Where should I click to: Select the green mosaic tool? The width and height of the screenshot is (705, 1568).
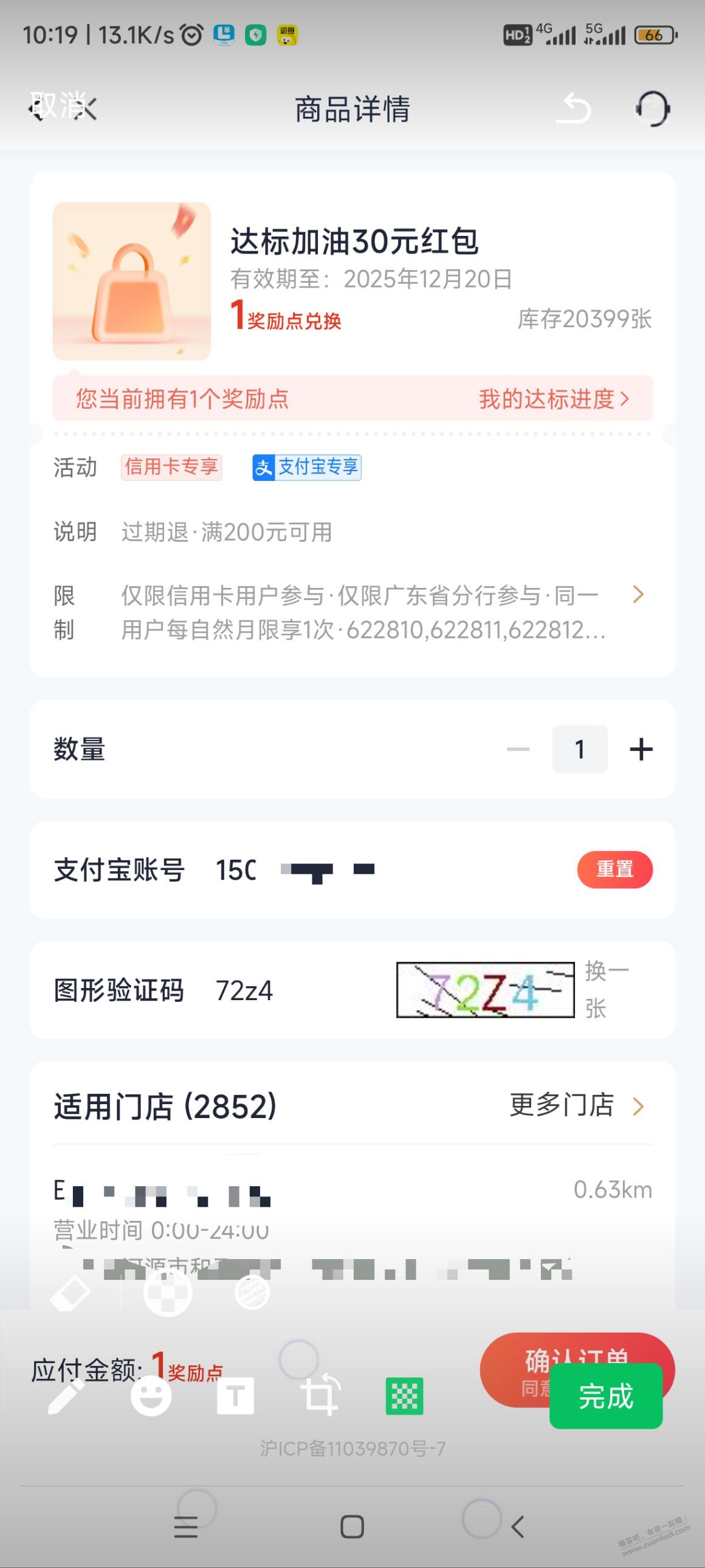pyautogui.click(x=405, y=1396)
